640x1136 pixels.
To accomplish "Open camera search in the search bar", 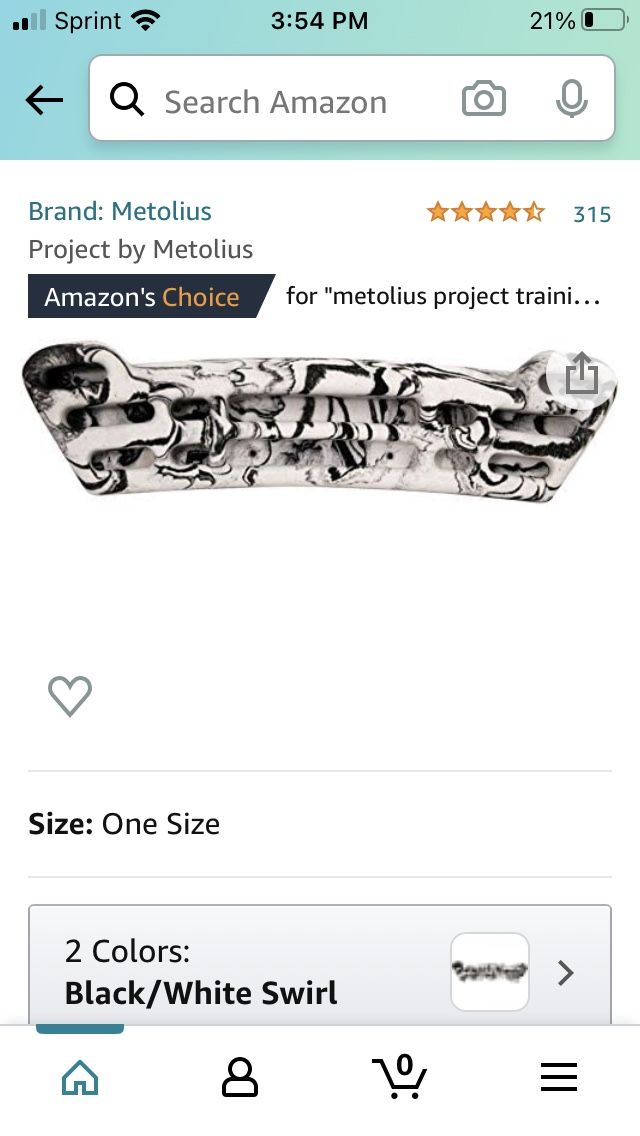I will click(483, 99).
